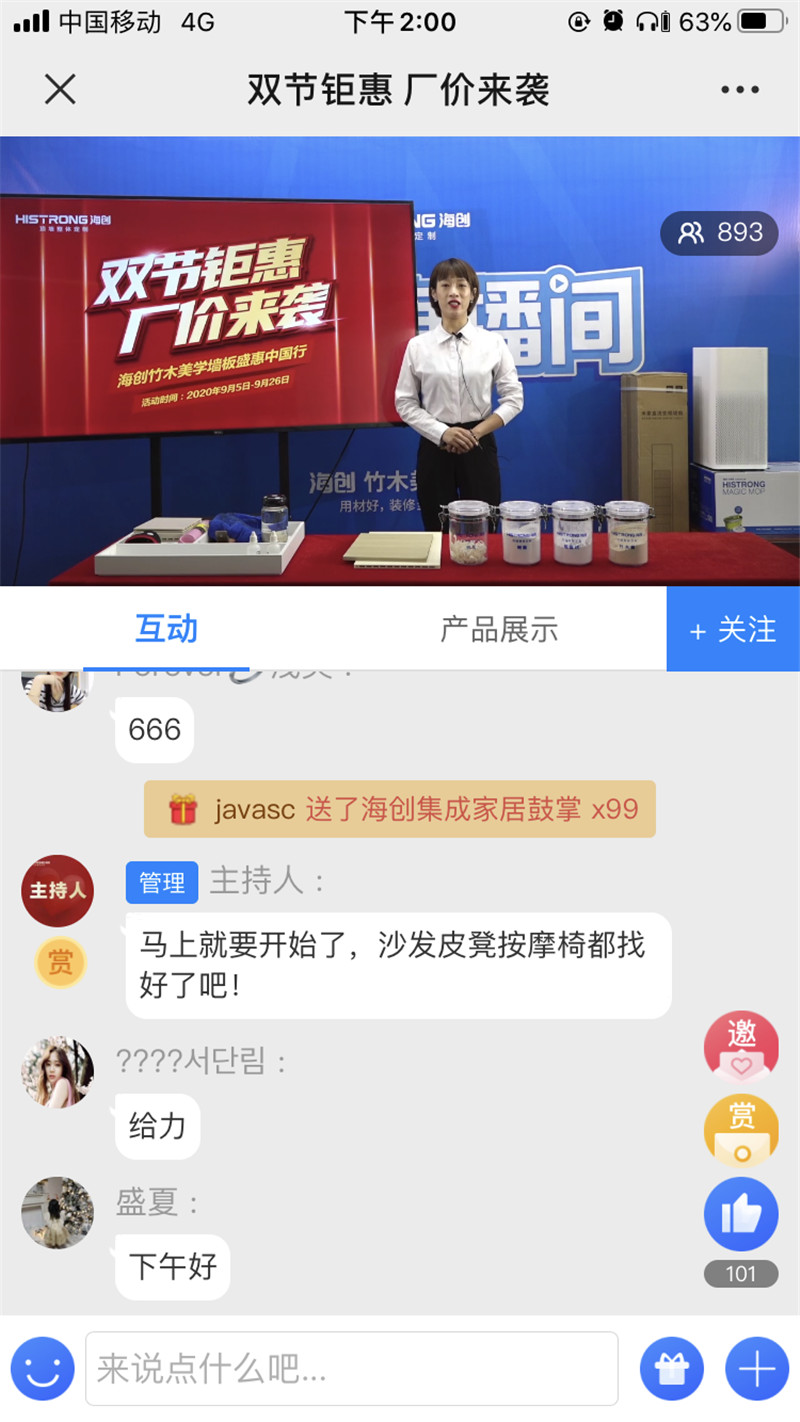Tap the comment input field 来说点什么吧
This screenshot has width=800, height=1422.
point(350,1367)
